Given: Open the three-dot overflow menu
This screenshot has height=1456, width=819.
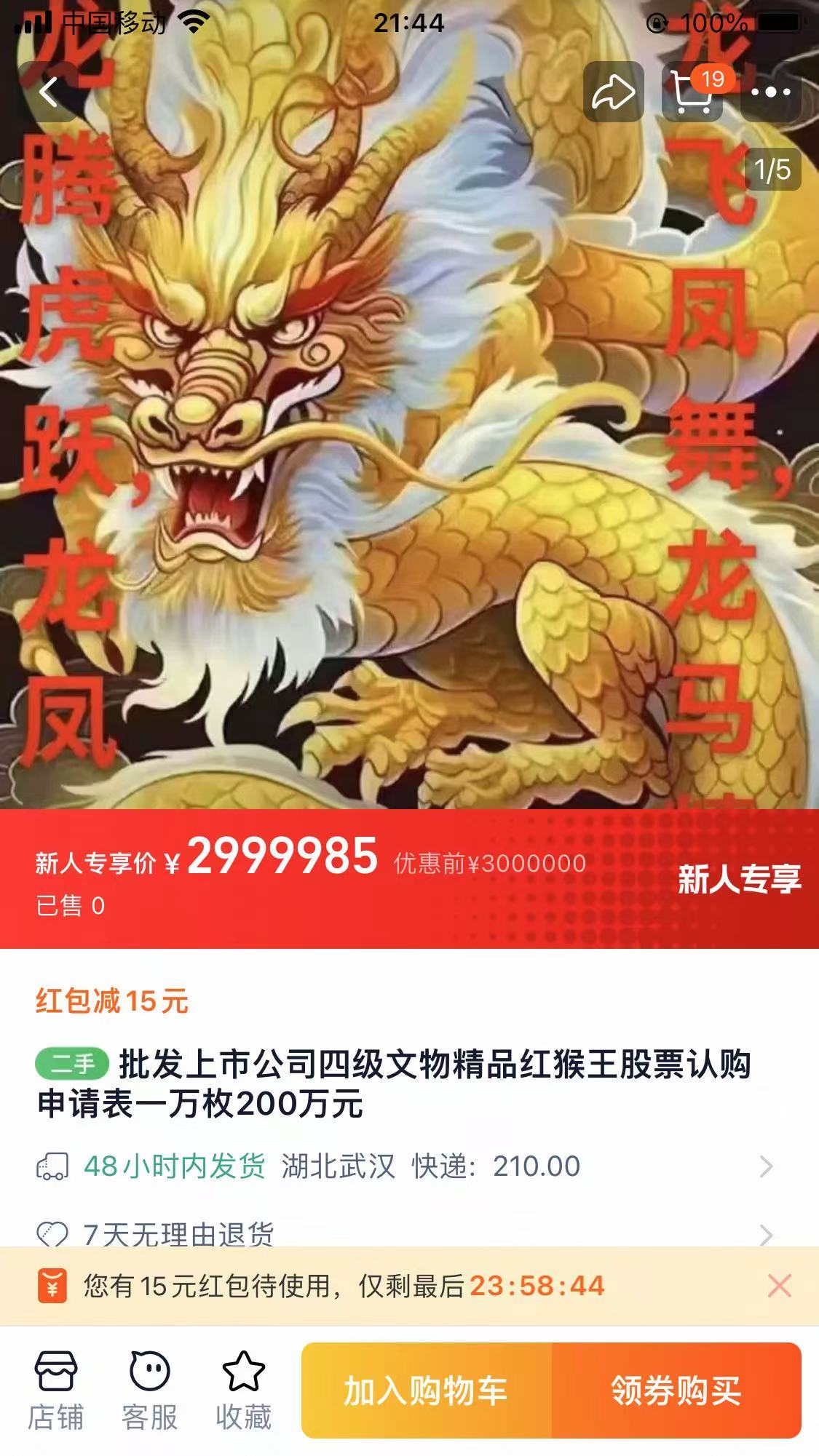Looking at the screenshot, I should tap(770, 92).
